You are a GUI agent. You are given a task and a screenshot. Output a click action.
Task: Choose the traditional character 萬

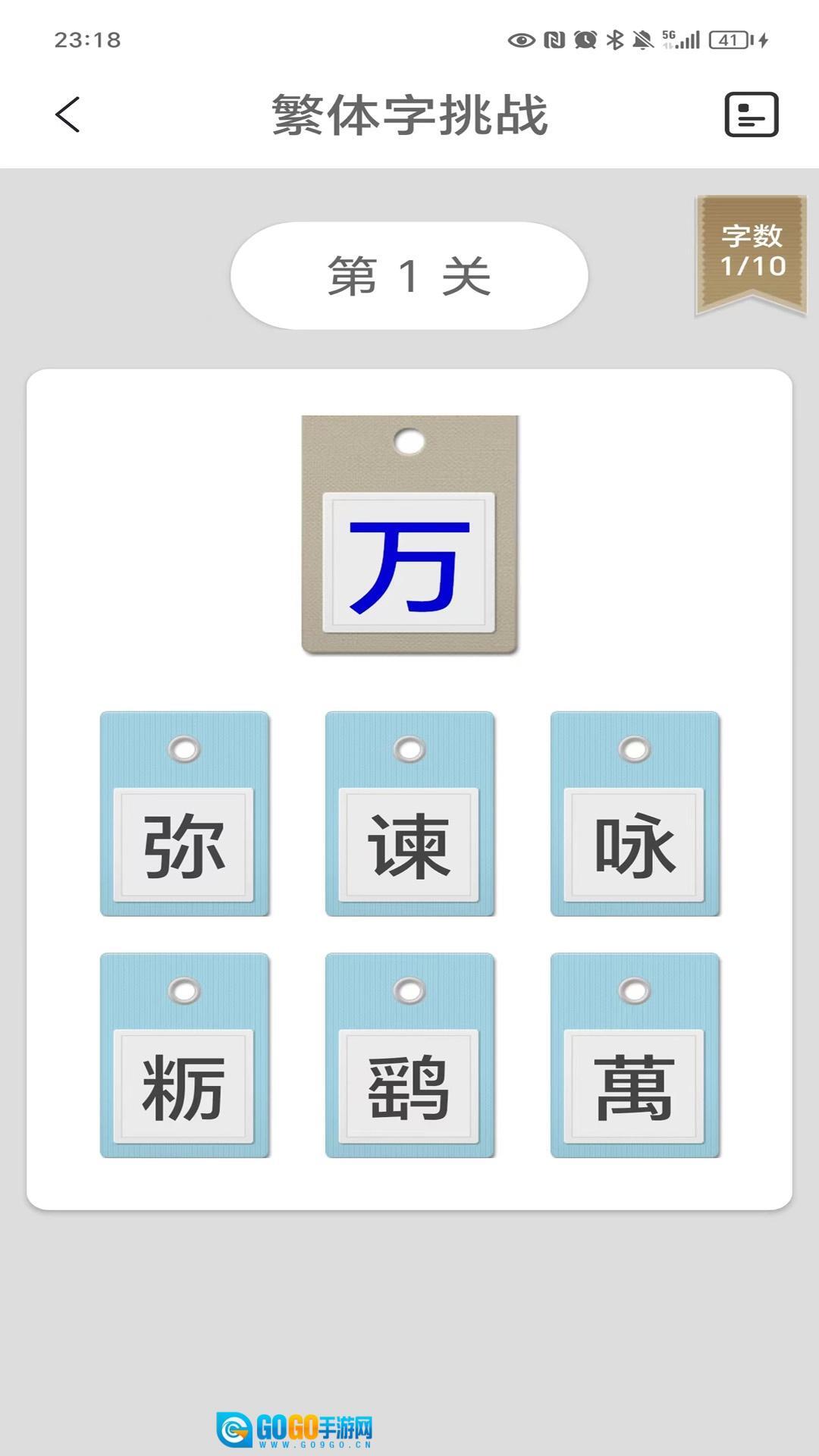click(635, 1056)
